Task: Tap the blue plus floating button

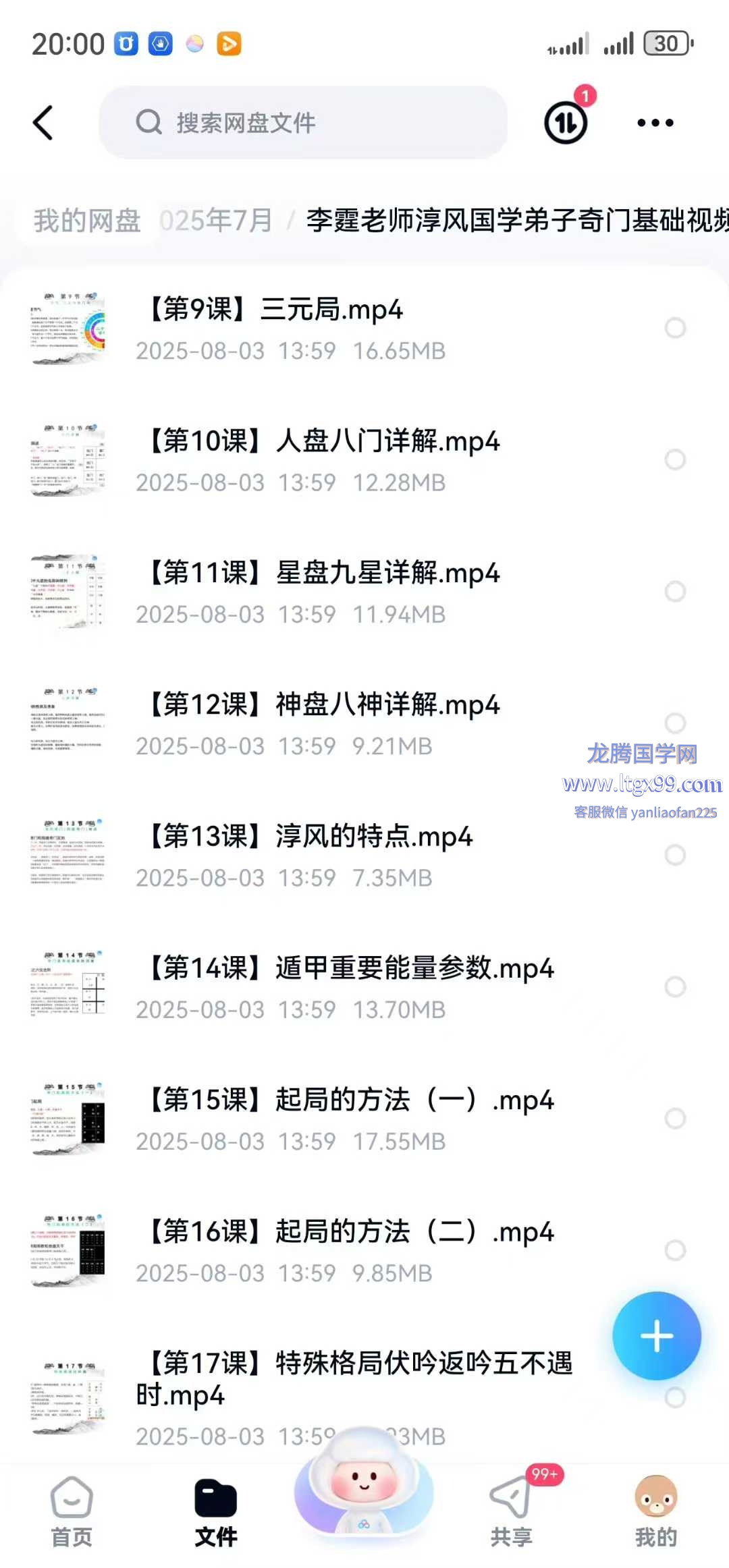Action: pos(656,1336)
